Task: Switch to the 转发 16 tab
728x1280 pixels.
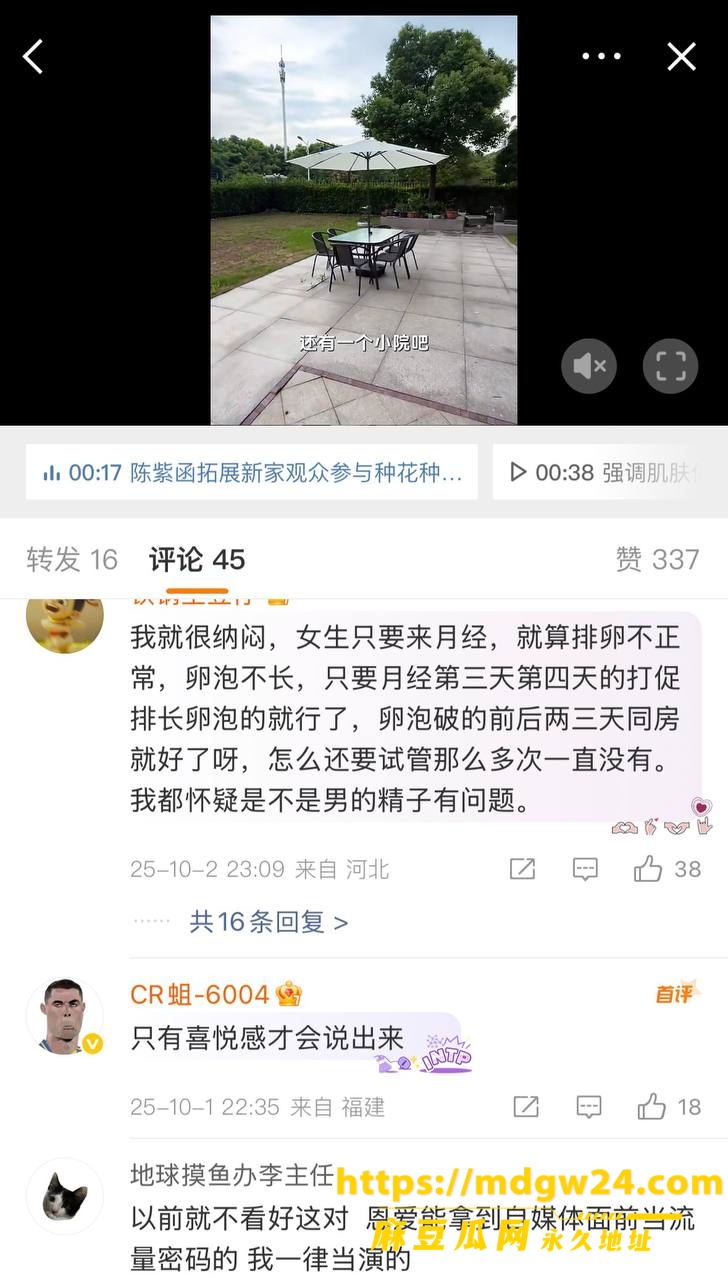Action: pos(72,560)
